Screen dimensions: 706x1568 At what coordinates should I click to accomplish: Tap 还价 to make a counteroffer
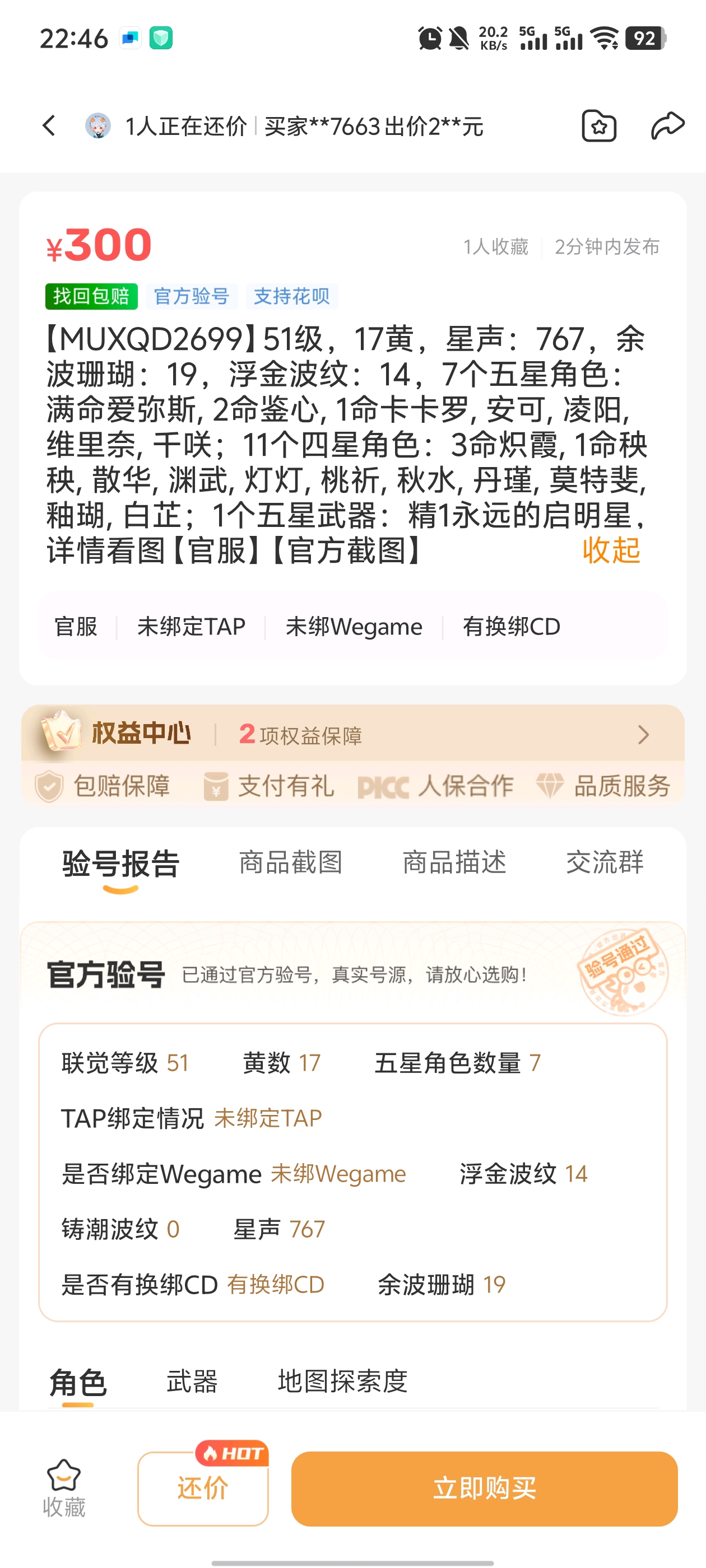tap(203, 1488)
